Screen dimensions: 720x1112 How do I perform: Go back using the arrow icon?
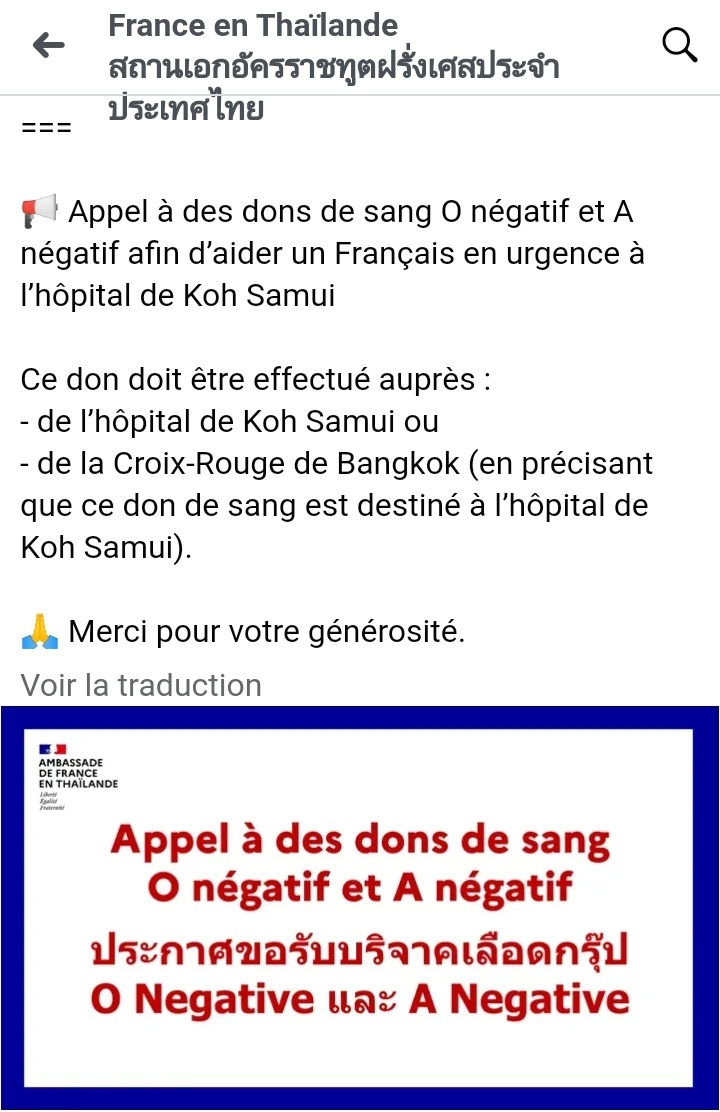click(48, 45)
